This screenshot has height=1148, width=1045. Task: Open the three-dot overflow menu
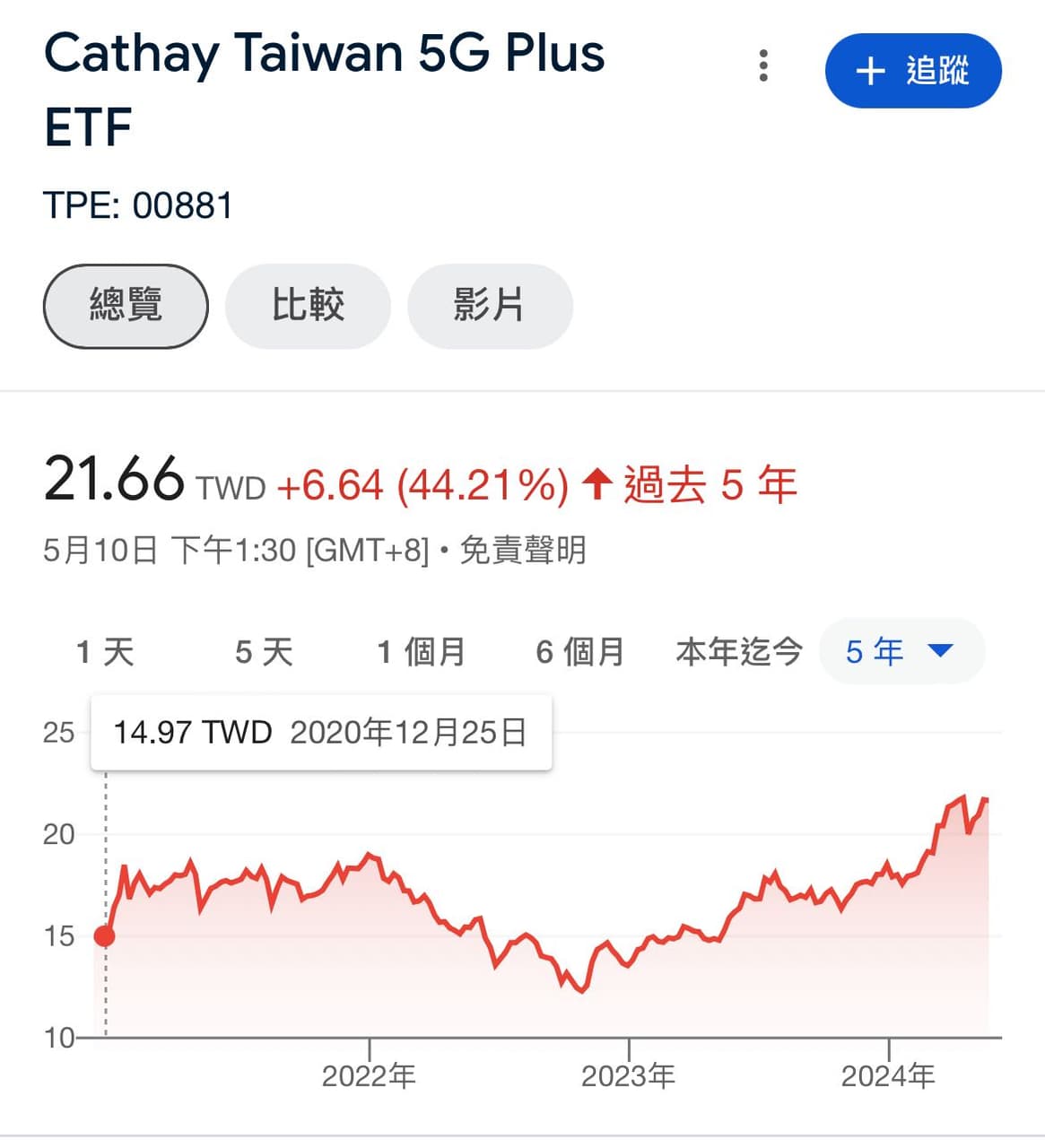click(x=763, y=65)
